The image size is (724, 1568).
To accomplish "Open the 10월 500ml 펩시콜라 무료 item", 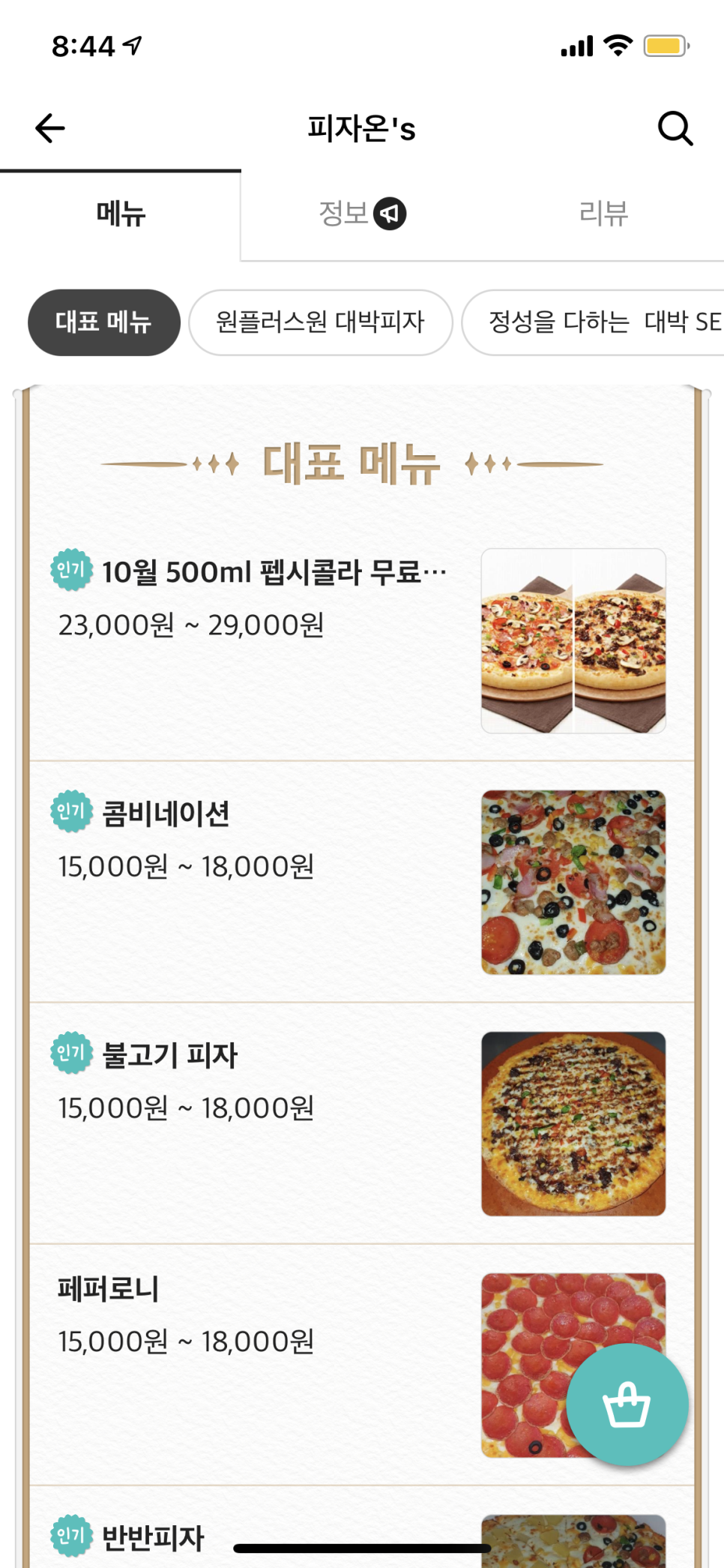I will (274, 572).
